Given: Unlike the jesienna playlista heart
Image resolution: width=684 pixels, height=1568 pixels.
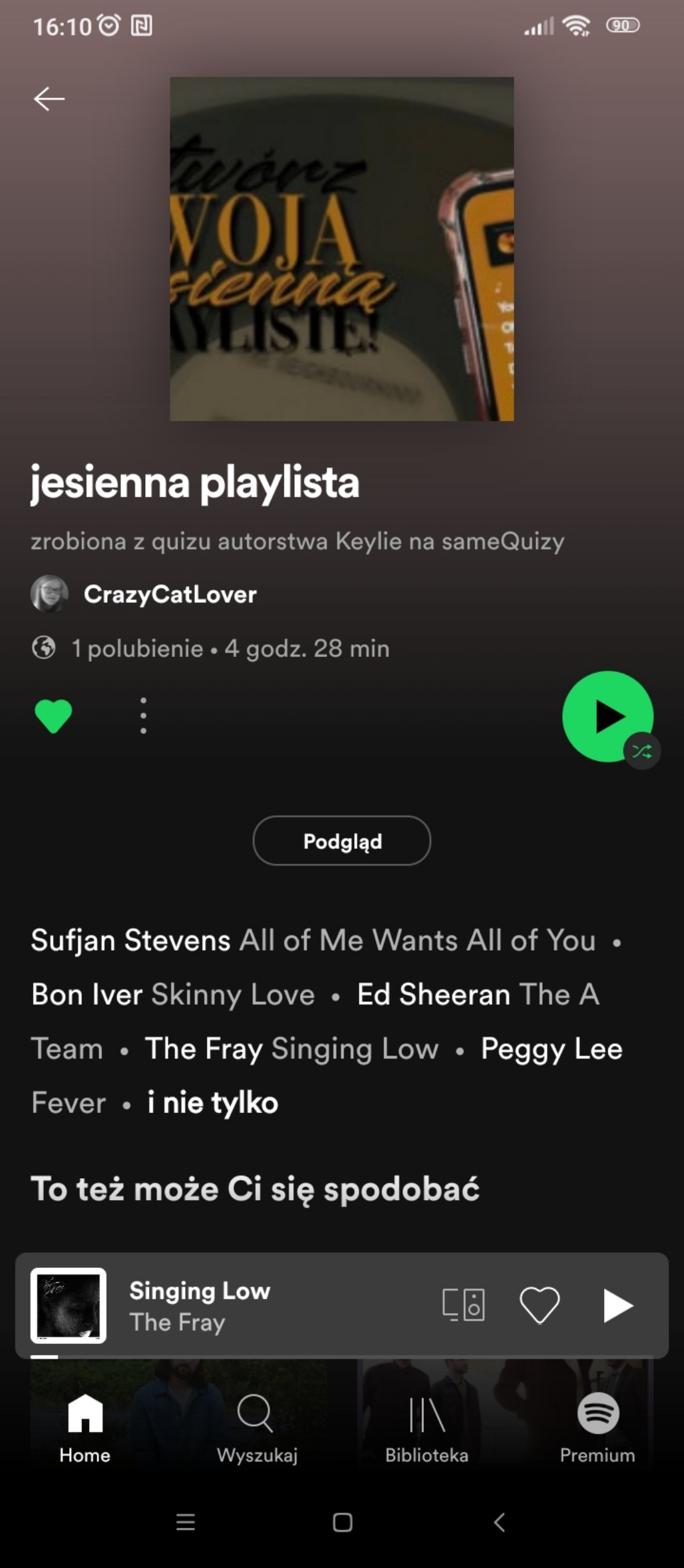Looking at the screenshot, I should pyautogui.click(x=53, y=716).
